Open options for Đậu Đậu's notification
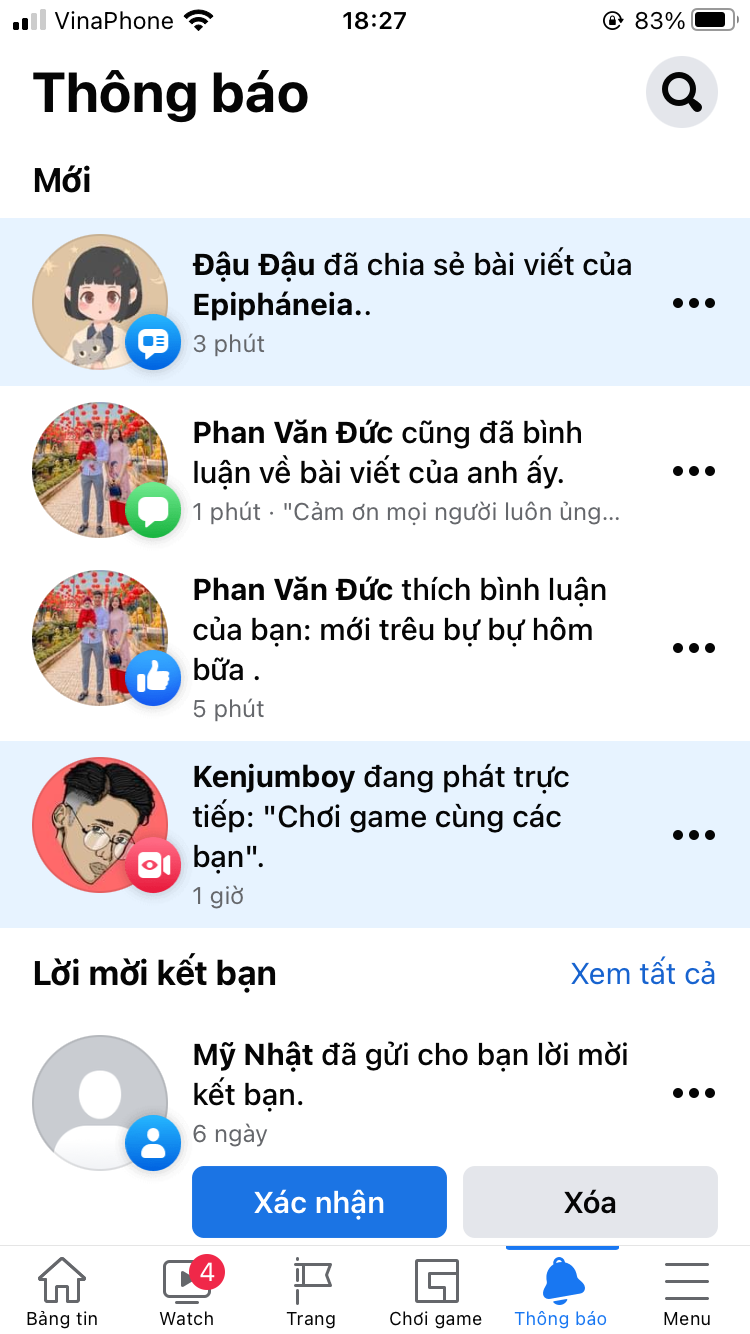 click(694, 303)
